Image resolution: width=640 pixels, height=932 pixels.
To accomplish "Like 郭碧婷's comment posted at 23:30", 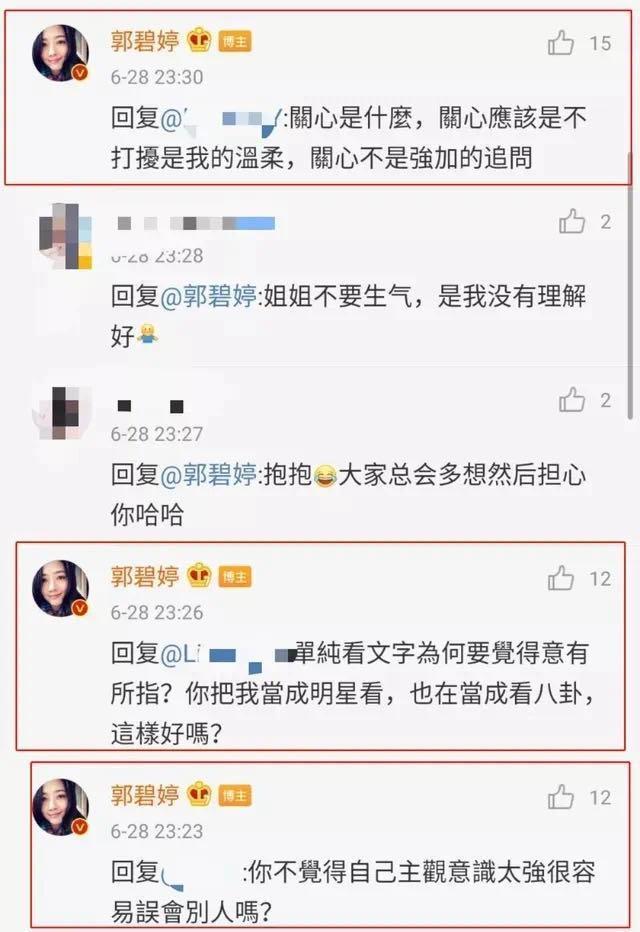I will point(562,43).
